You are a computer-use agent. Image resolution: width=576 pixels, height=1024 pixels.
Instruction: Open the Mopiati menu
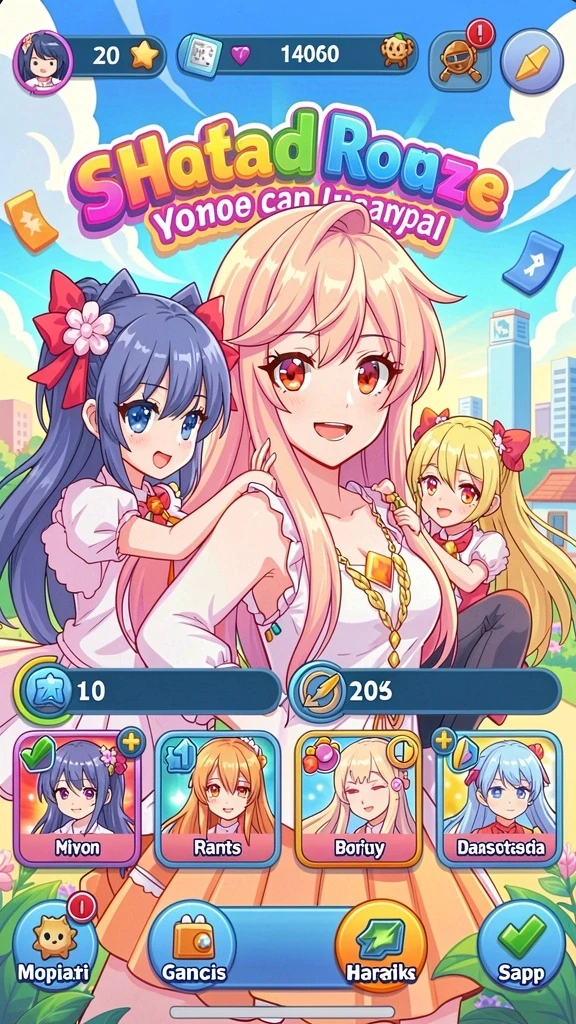(x=55, y=944)
